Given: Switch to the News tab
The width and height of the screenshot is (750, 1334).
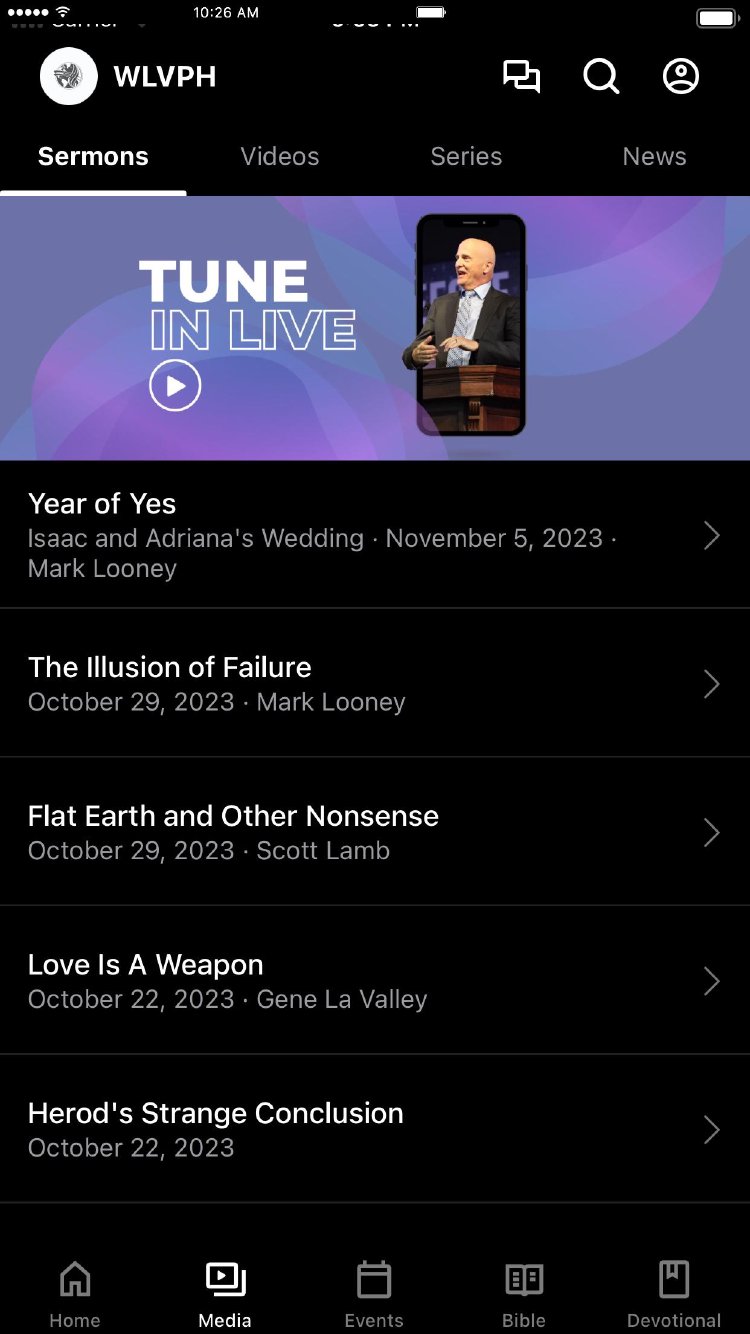Looking at the screenshot, I should 654,157.
